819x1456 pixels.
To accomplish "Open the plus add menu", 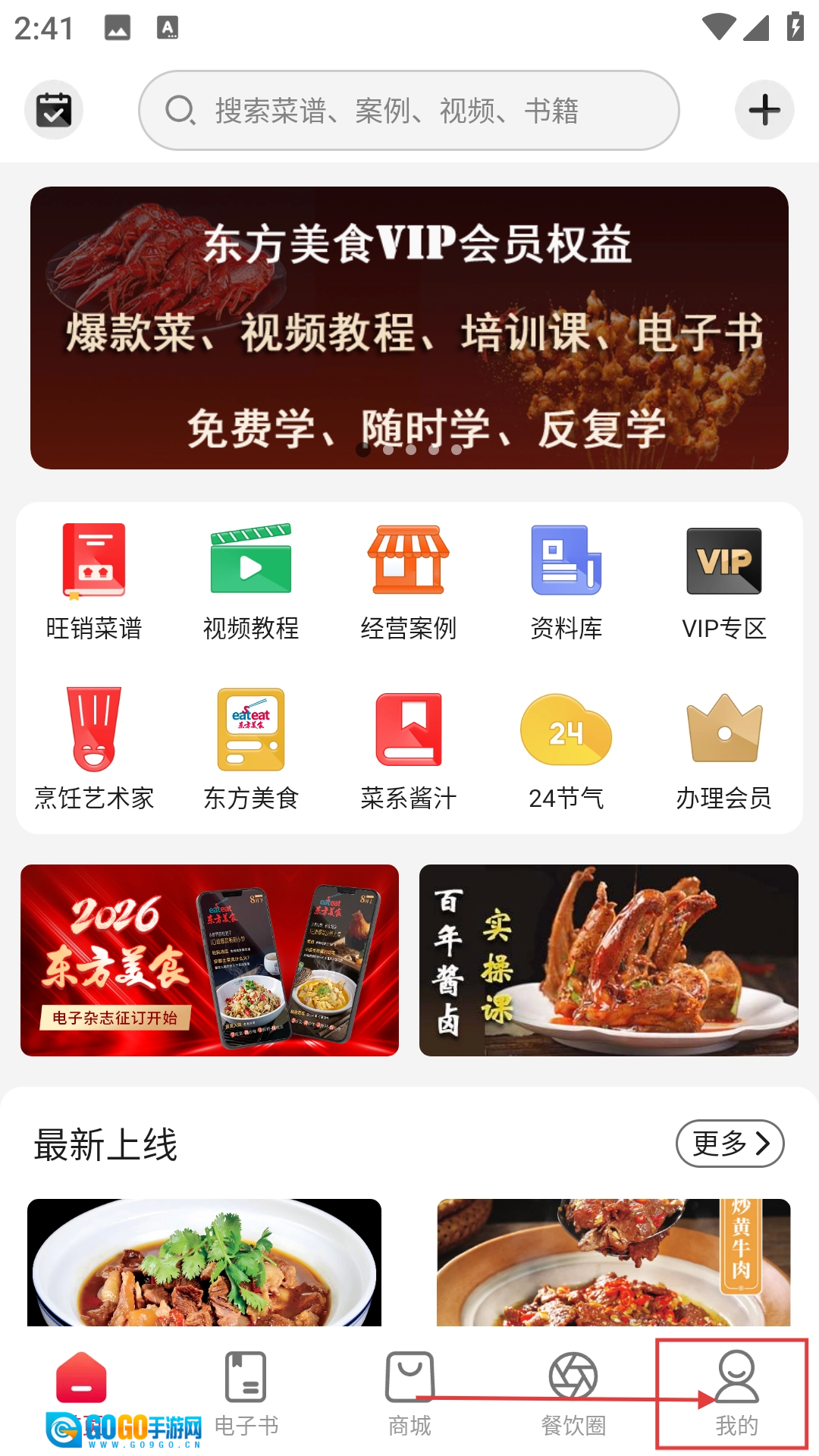I will pos(764,110).
